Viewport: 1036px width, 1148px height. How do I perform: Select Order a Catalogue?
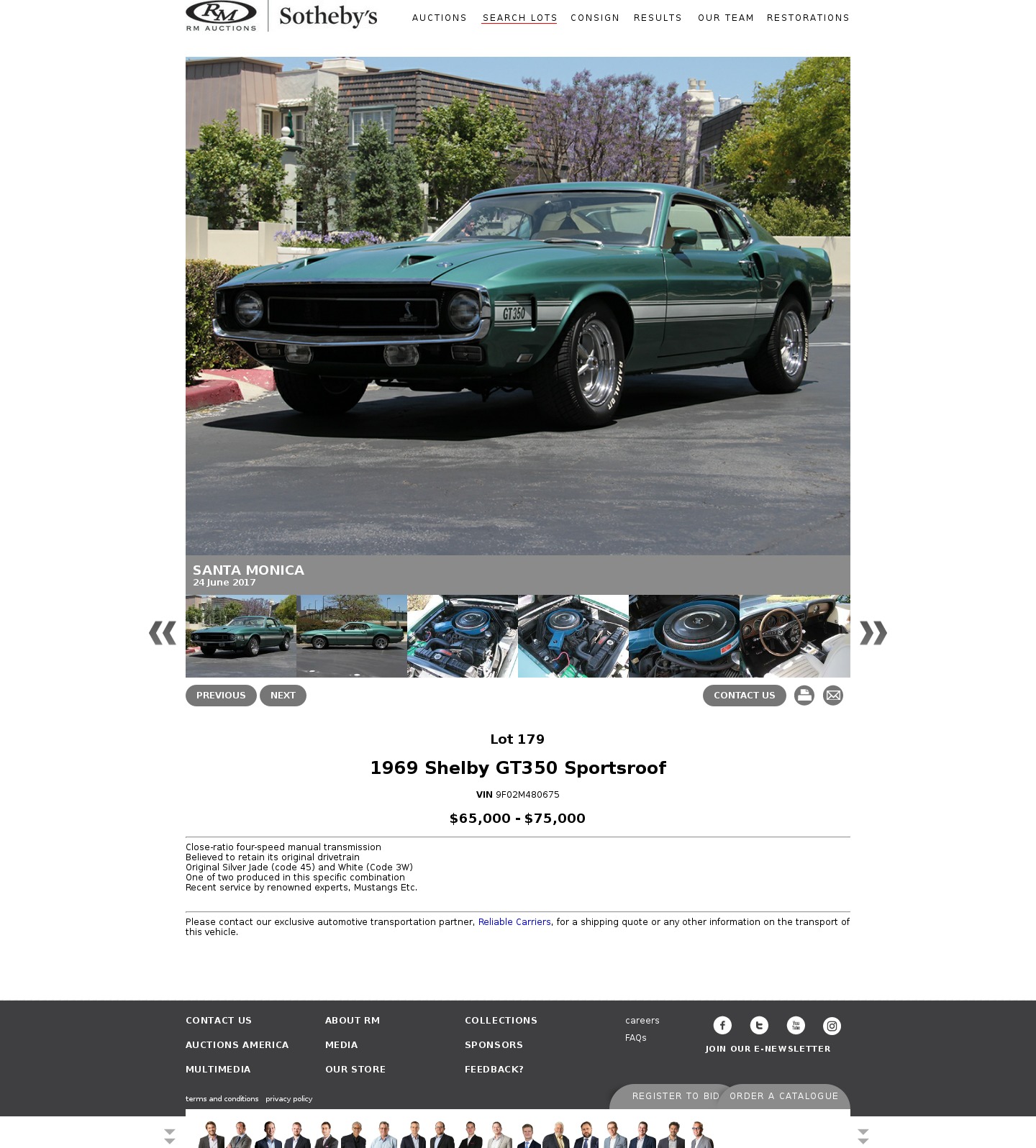coord(783,1096)
